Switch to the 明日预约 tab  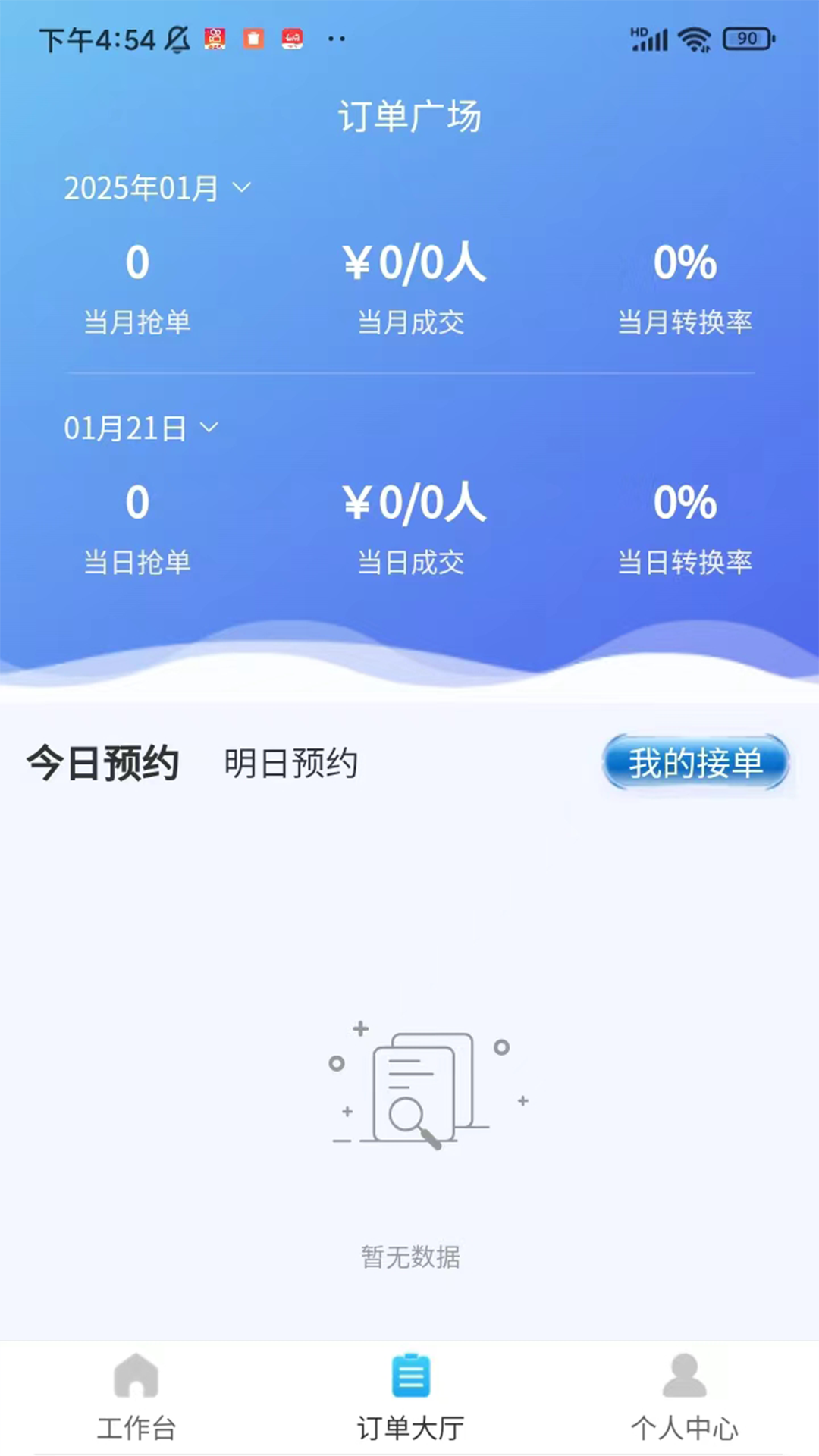(x=290, y=763)
